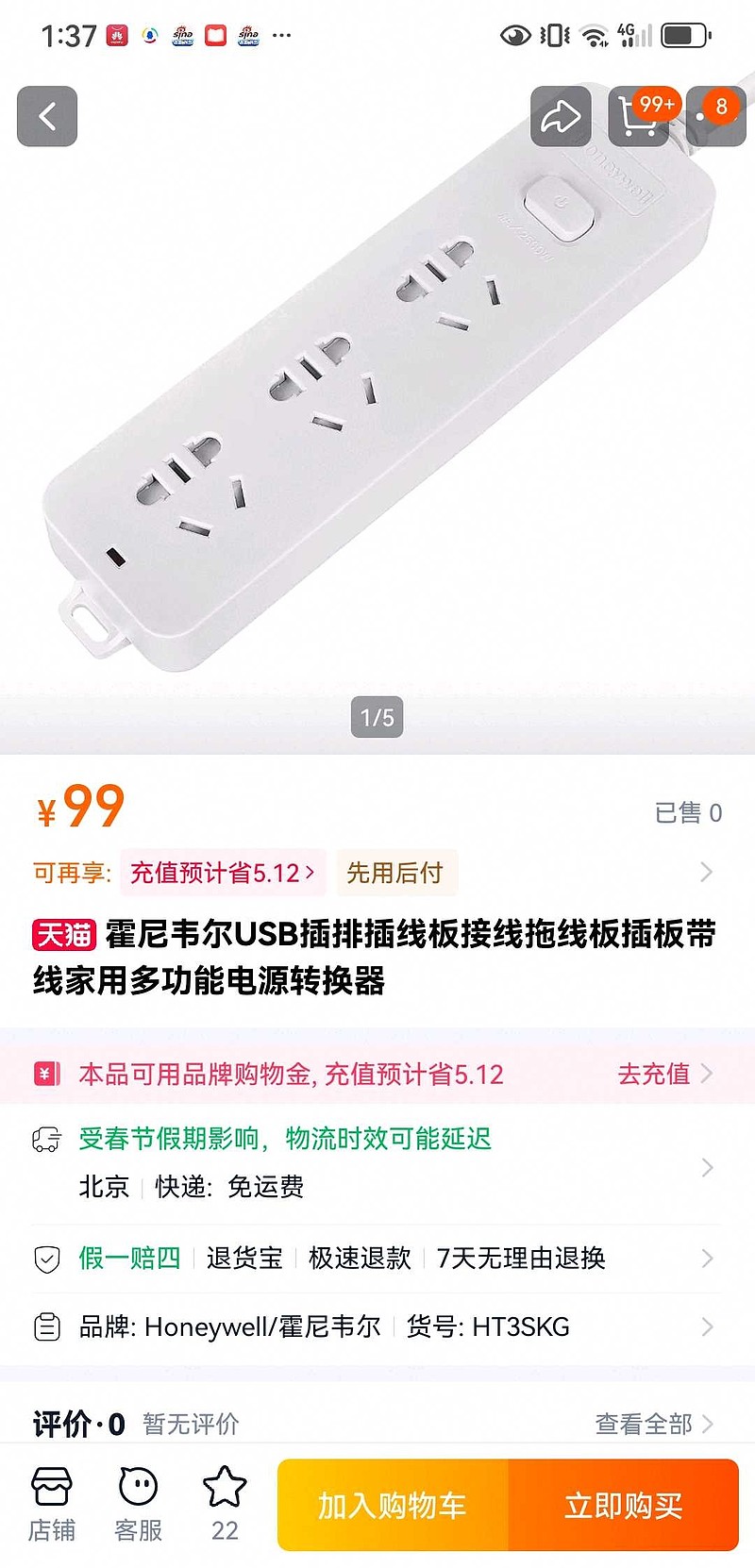The height and width of the screenshot is (1568, 755).
Task: Open the 1/5 image carousel indicator
Action: (377, 717)
